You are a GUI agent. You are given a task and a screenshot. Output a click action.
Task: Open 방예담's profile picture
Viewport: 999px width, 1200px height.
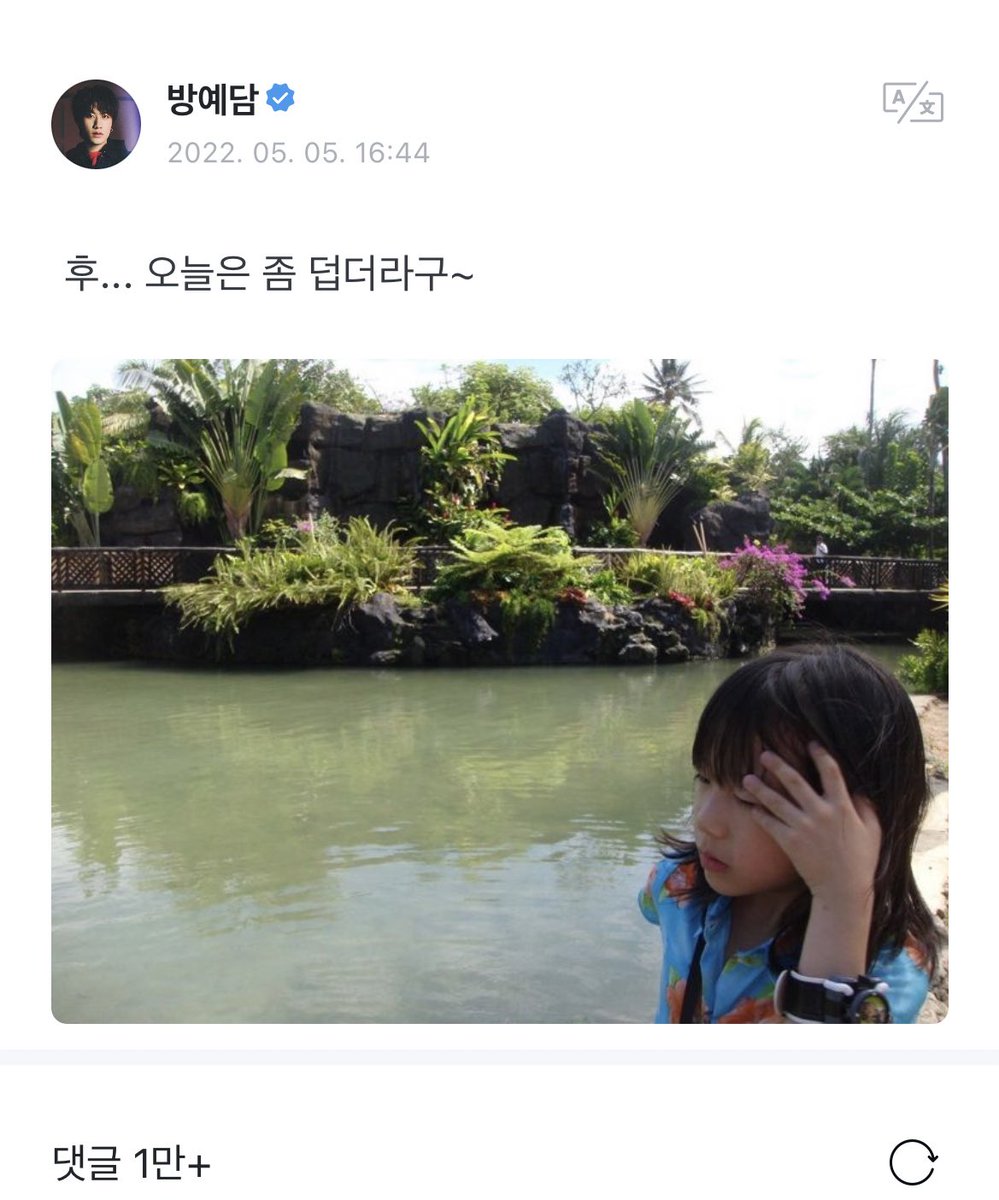pos(96,124)
